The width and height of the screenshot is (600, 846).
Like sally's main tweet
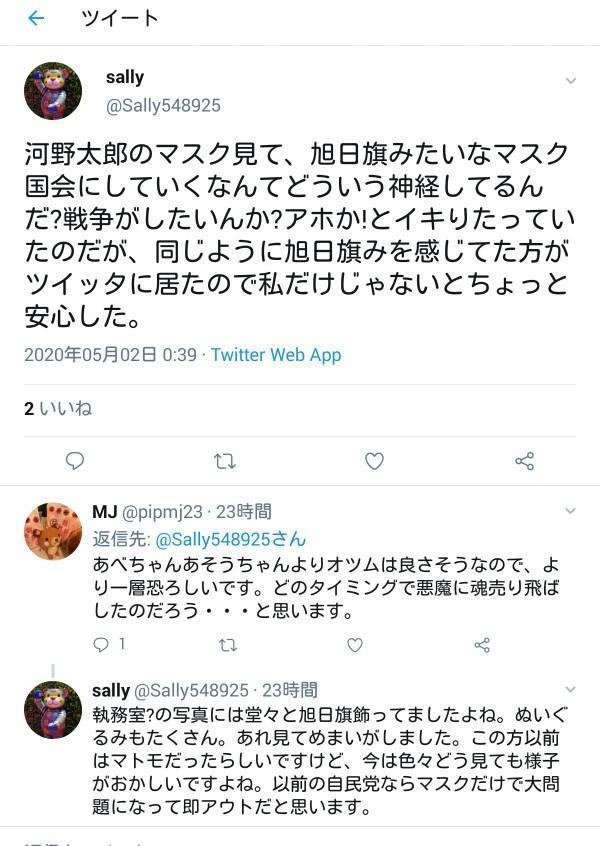coord(374,461)
